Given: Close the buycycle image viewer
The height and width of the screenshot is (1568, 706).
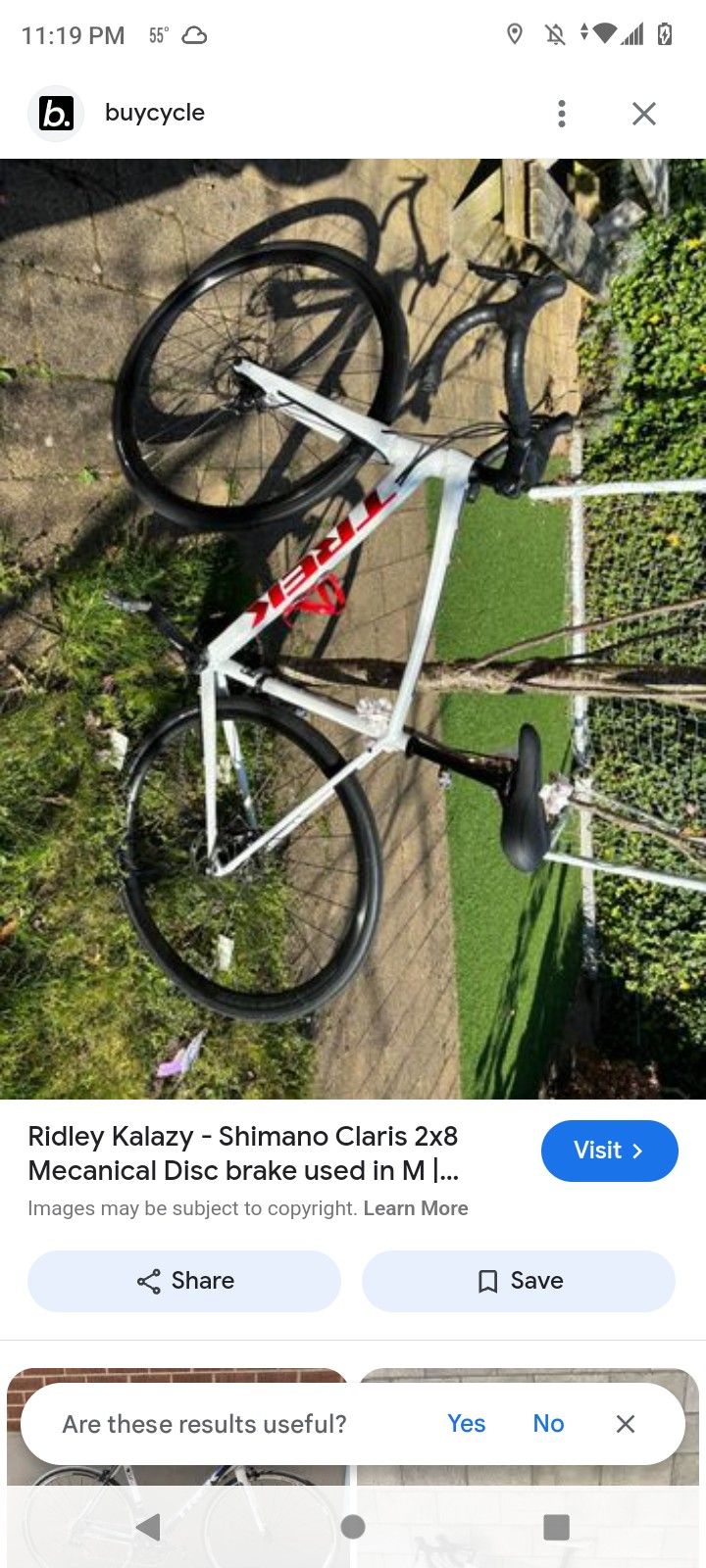Looking at the screenshot, I should [643, 114].
